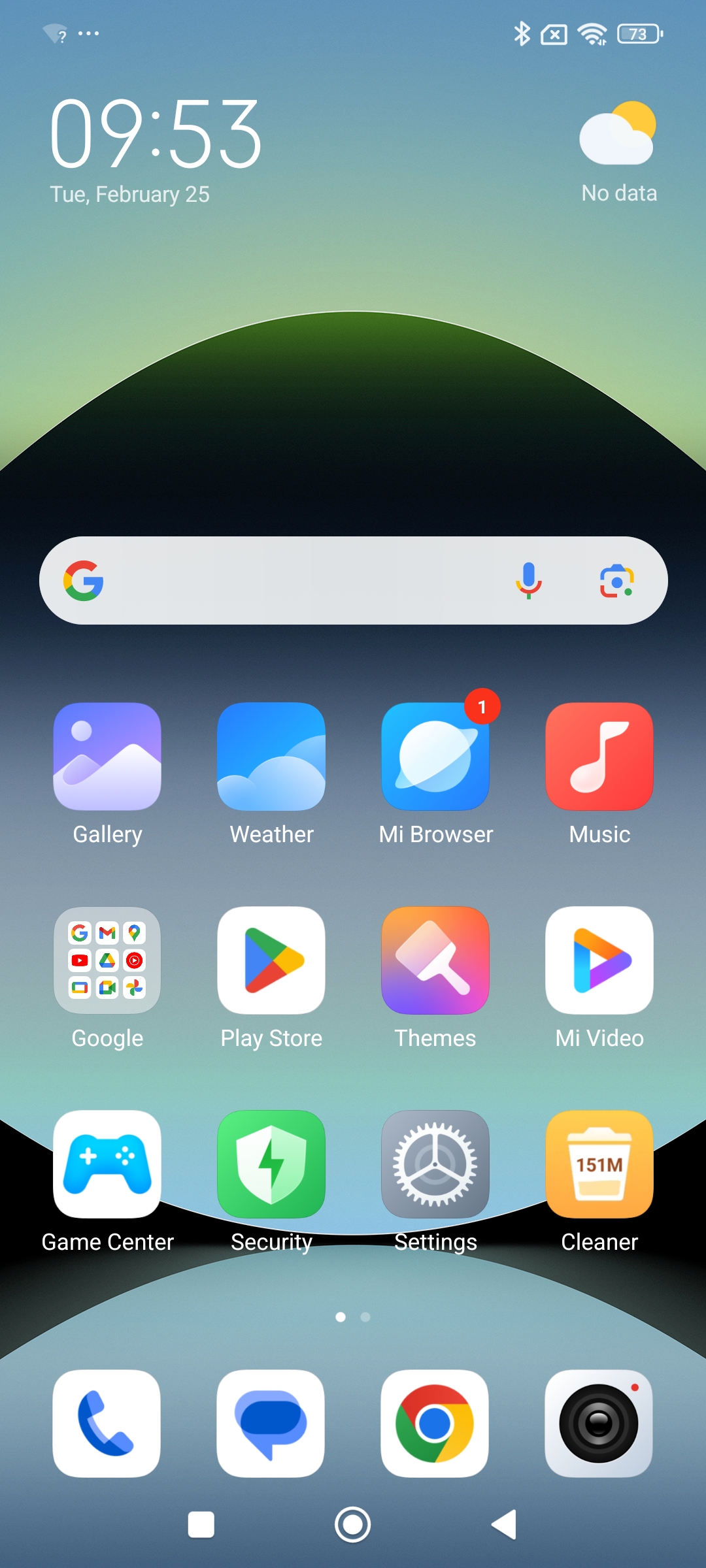Launch Play Store

271,960
